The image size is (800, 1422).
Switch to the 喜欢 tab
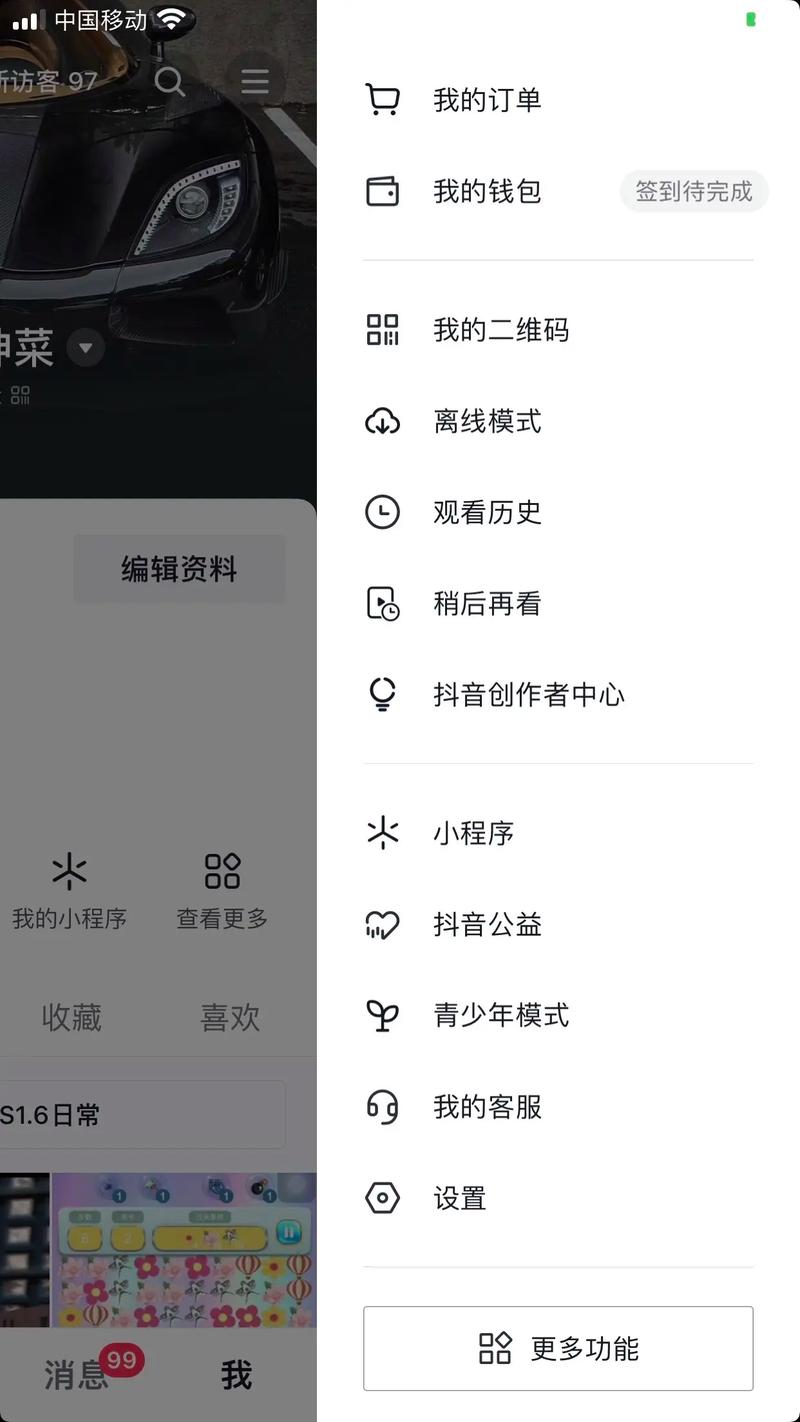point(229,1016)
